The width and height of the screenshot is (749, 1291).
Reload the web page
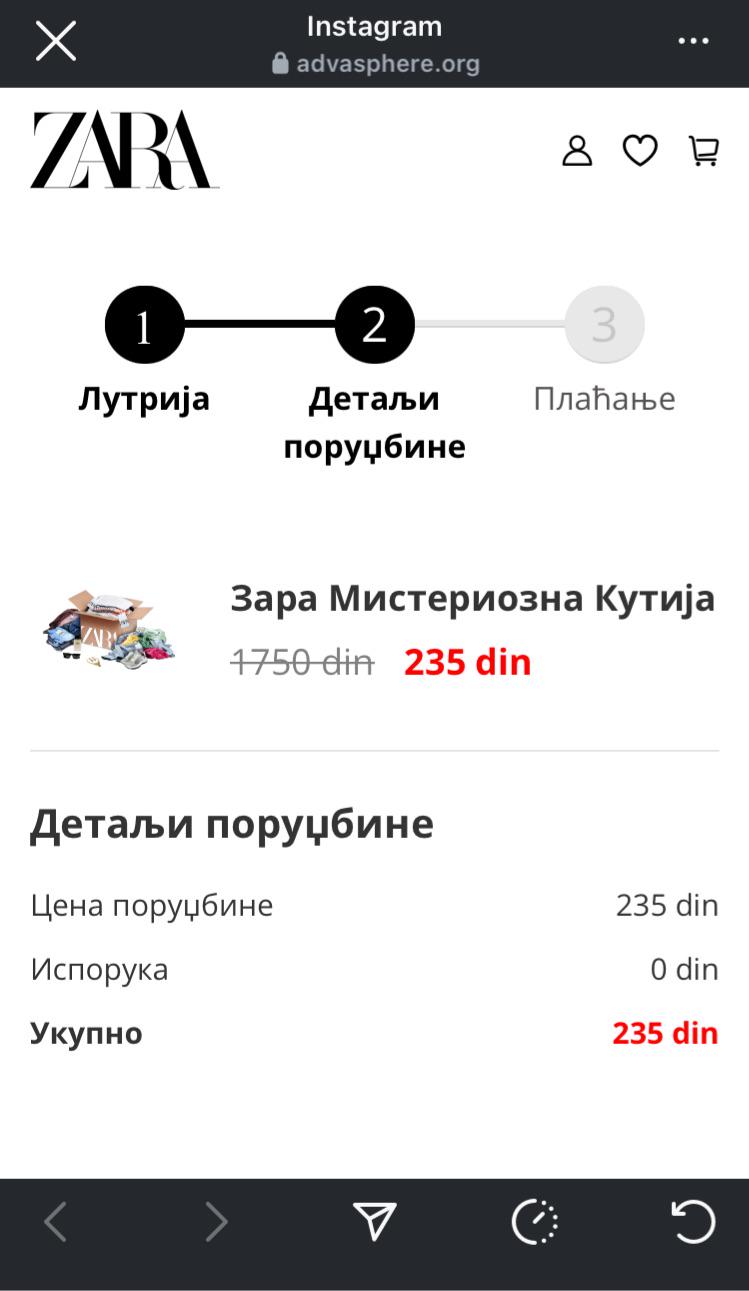(693, 1221)
